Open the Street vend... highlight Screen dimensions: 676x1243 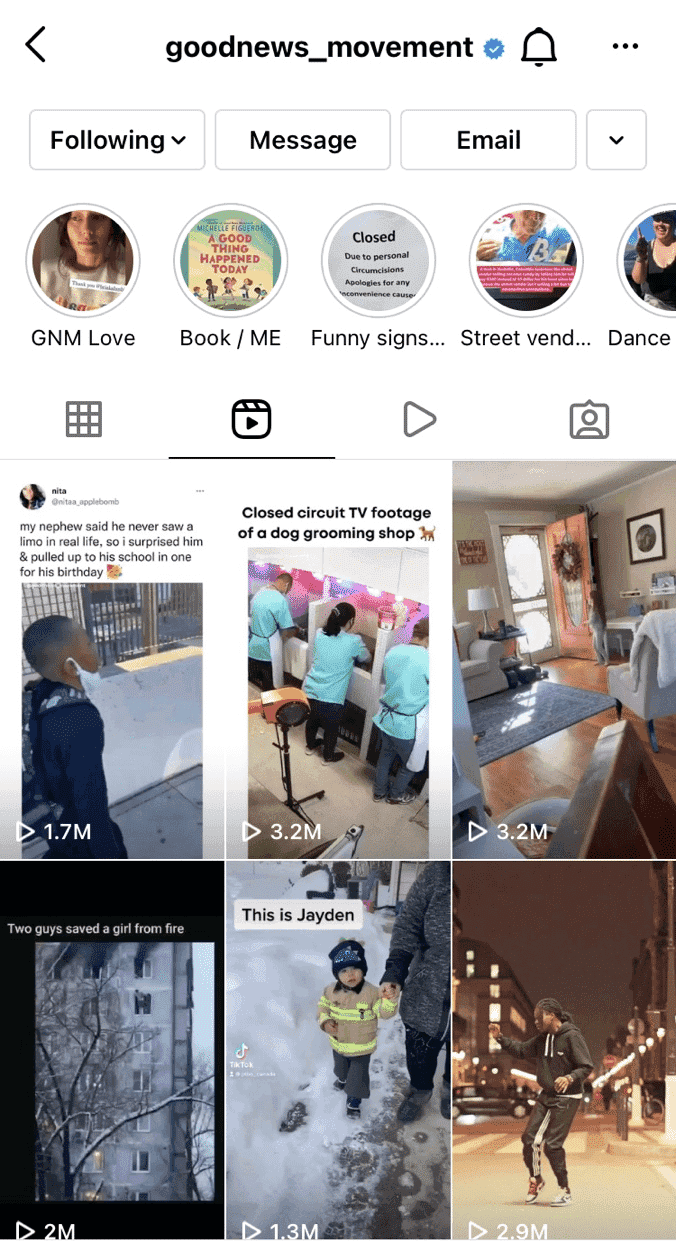pyautogui.click(x=526, y=261)
